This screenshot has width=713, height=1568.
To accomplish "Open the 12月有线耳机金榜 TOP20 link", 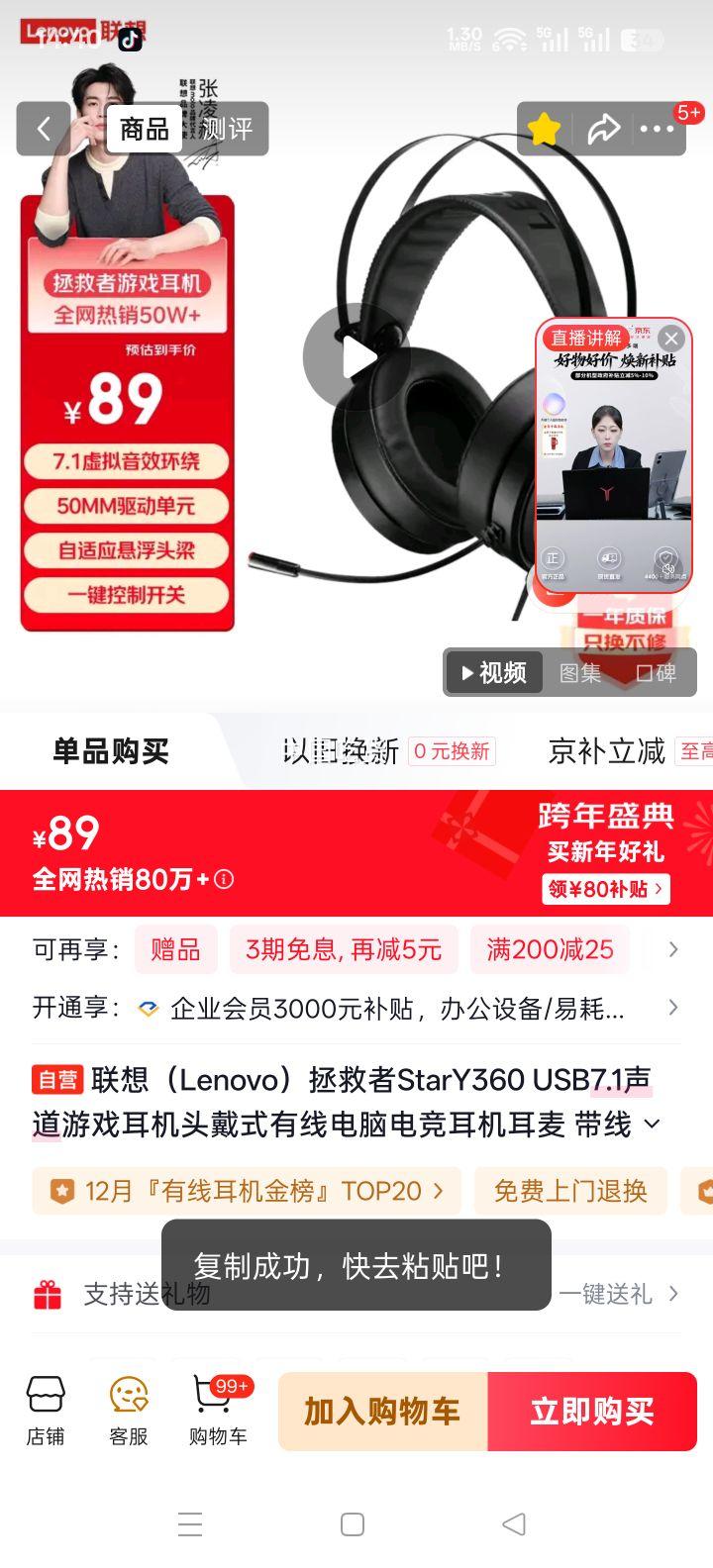I will point(245,1191).
